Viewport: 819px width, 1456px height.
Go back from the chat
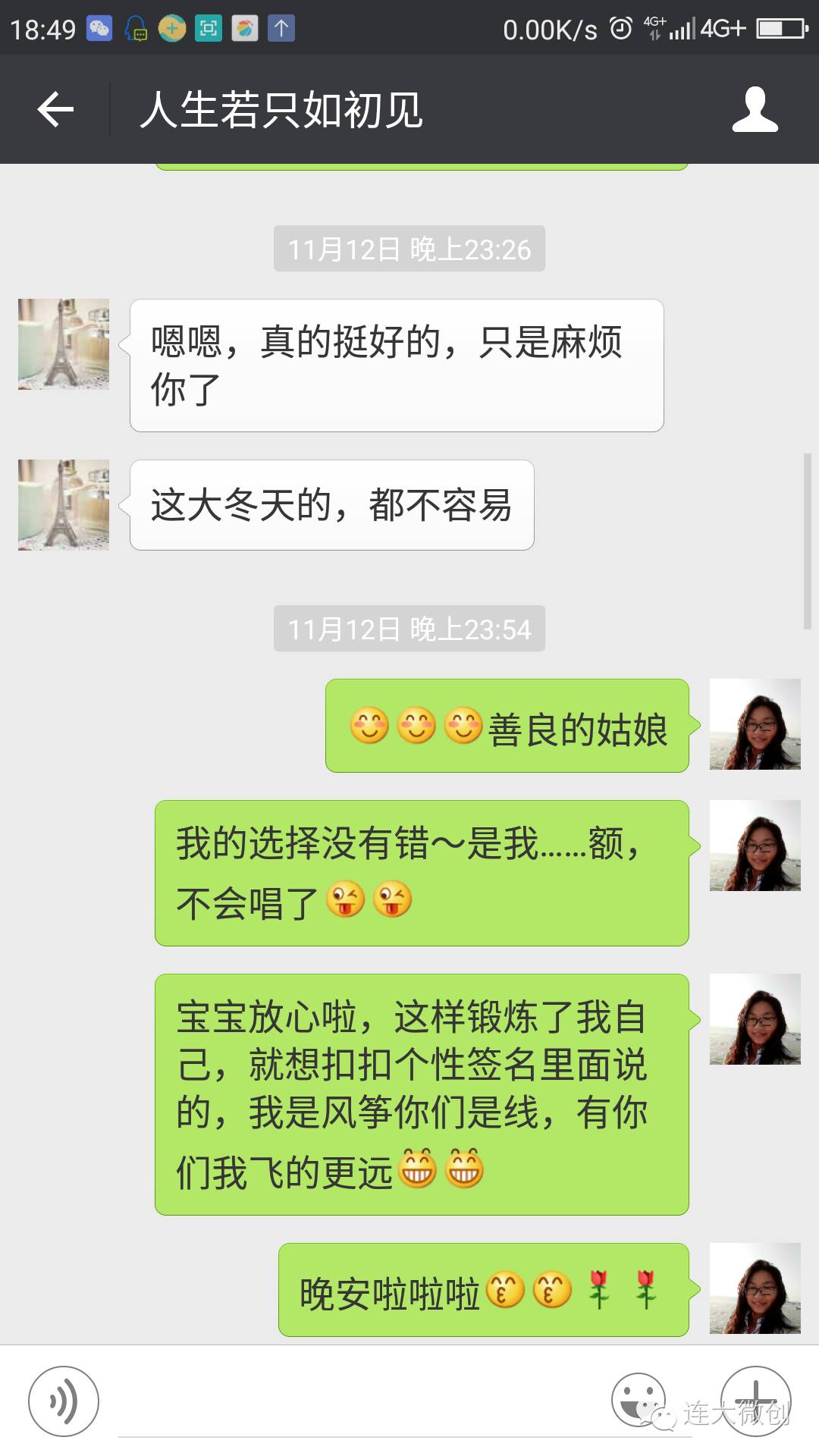pos(55,110)
